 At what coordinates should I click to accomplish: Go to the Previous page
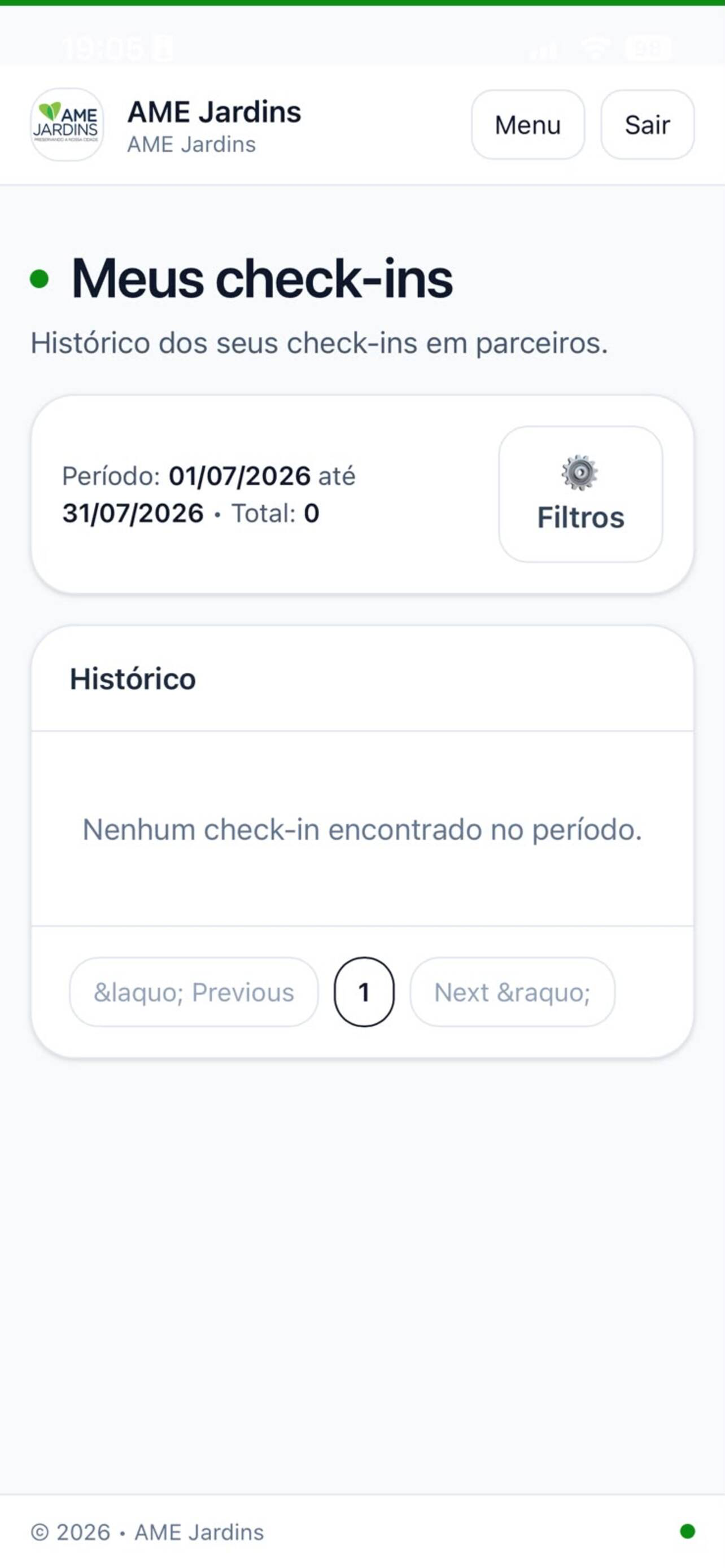(x=194, y=992)
